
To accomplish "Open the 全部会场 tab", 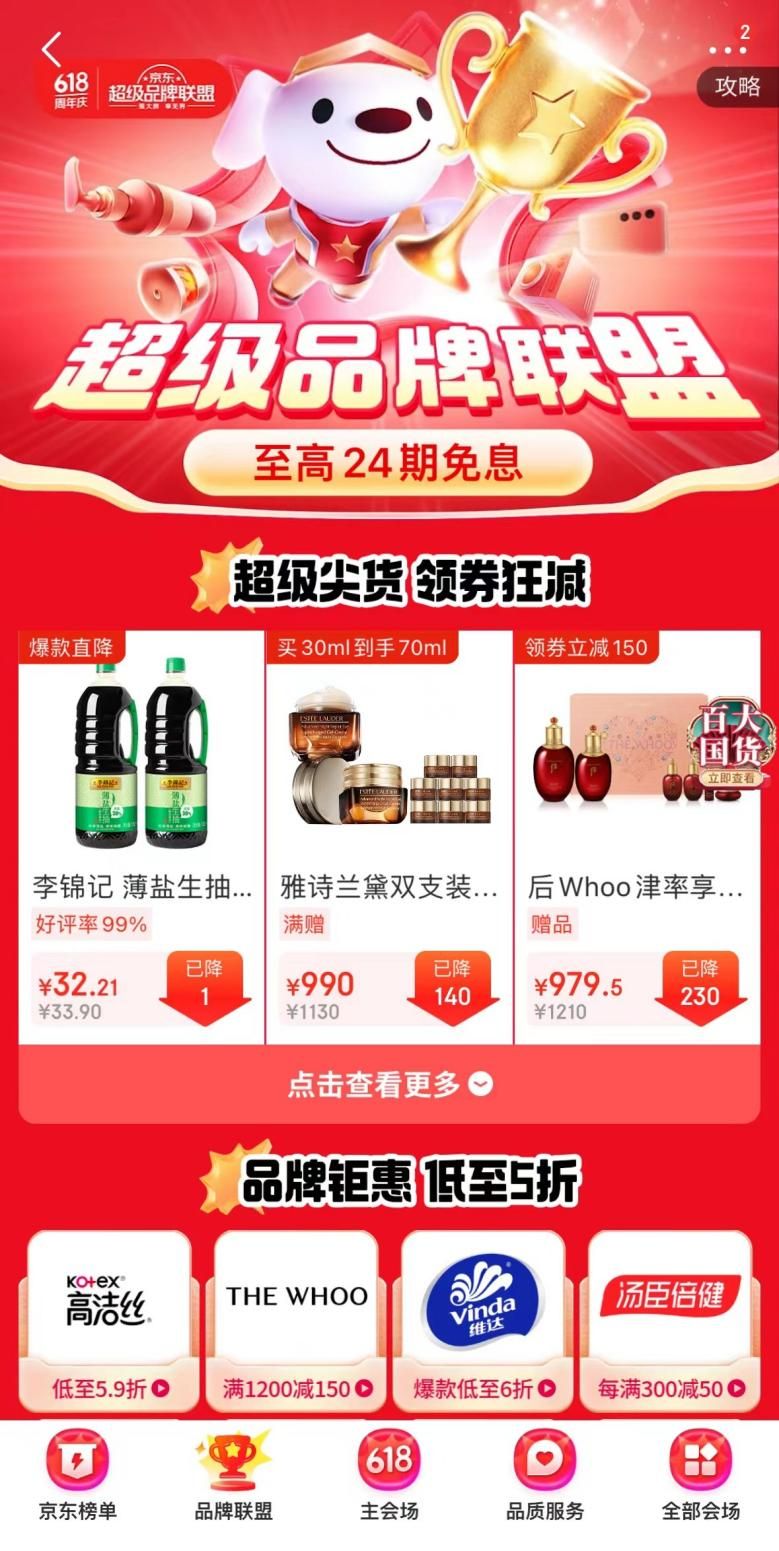I will (x=700, y=1476).
